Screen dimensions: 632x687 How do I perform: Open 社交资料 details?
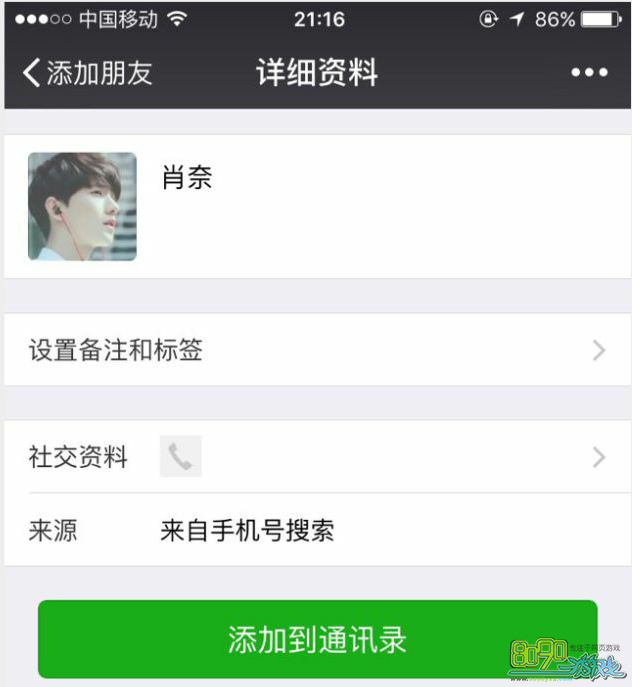pos(316,458)
